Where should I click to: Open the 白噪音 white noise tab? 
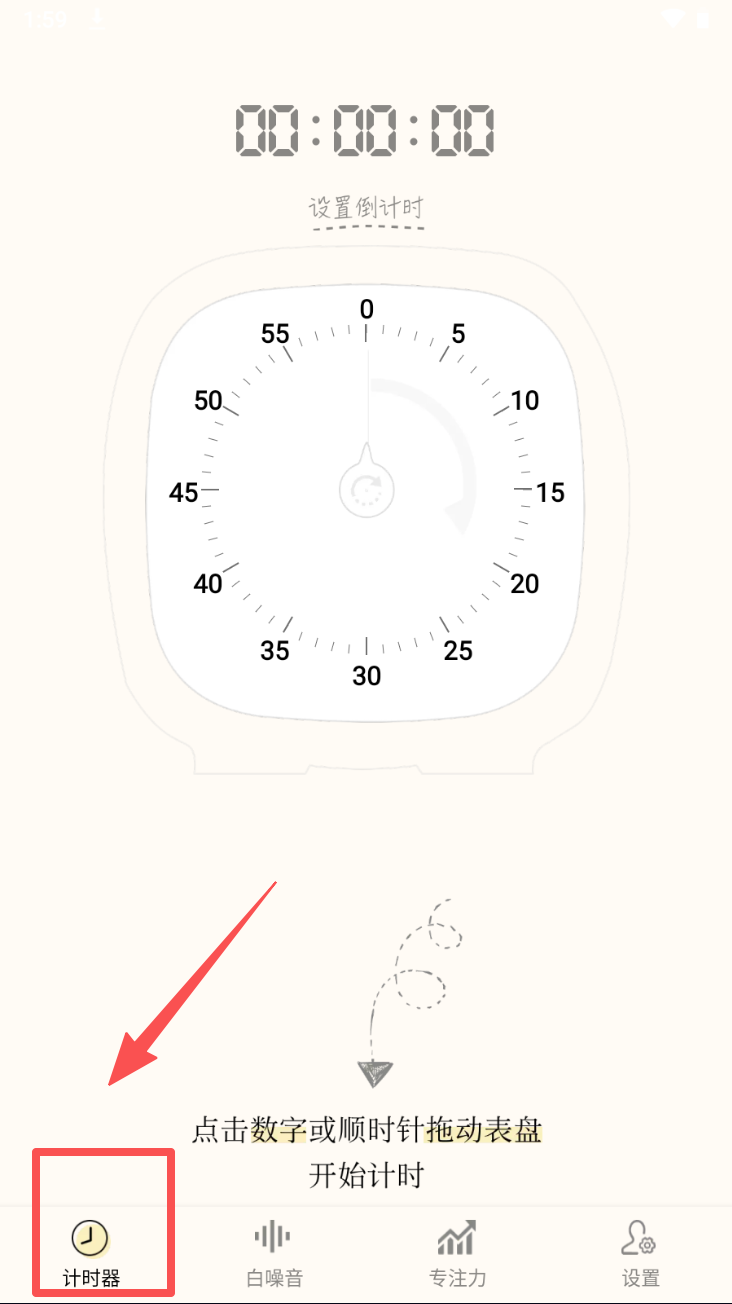point(274,1252)
